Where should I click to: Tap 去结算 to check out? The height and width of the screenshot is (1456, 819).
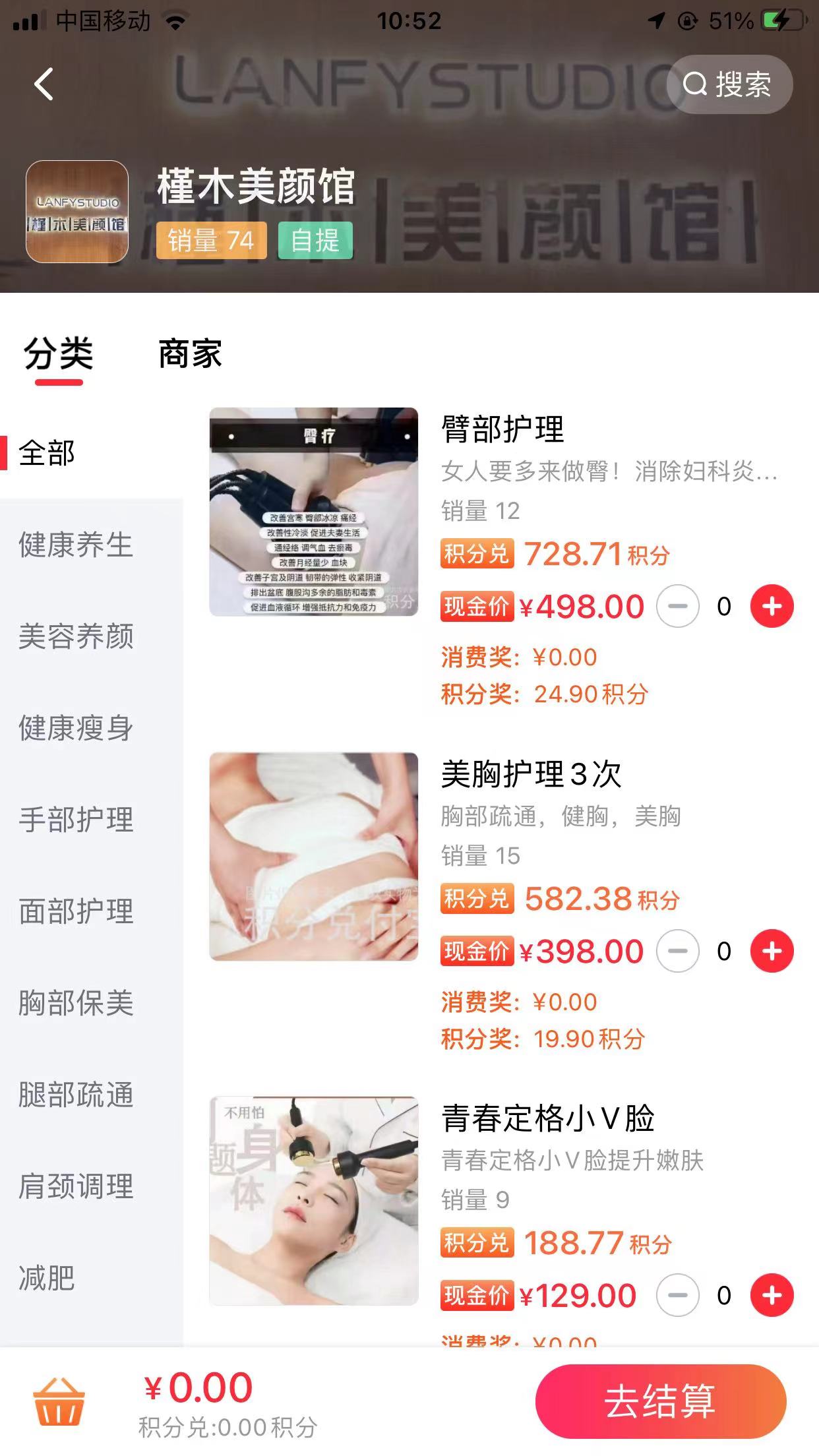(660, 1401)
